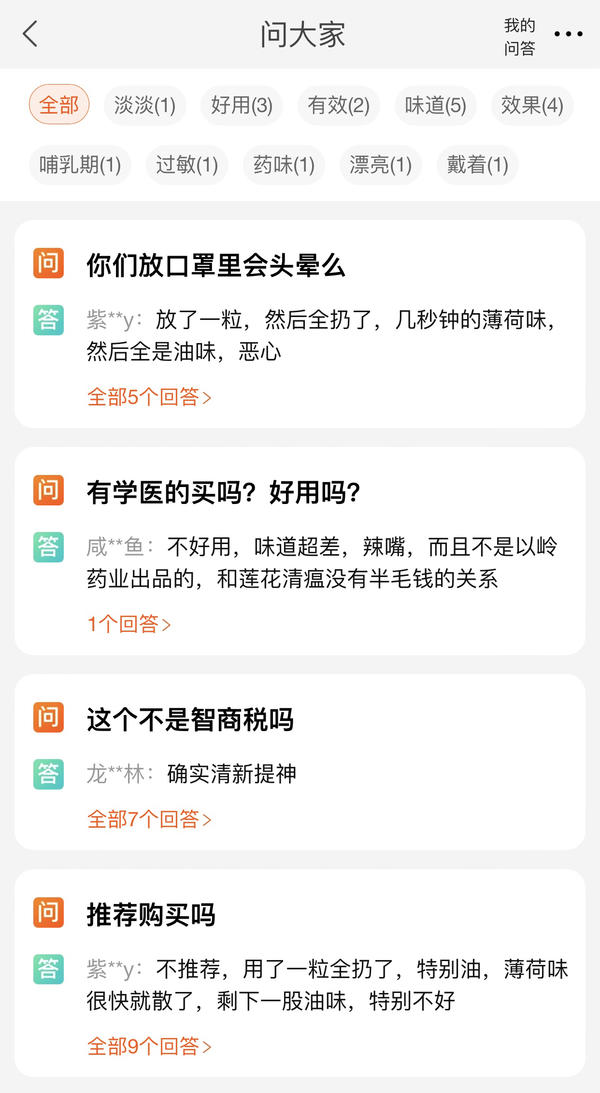The image size is (600, 1093).
Task: Open the question 有学医的买吗？好用吗？
Action: coord(223,492)
